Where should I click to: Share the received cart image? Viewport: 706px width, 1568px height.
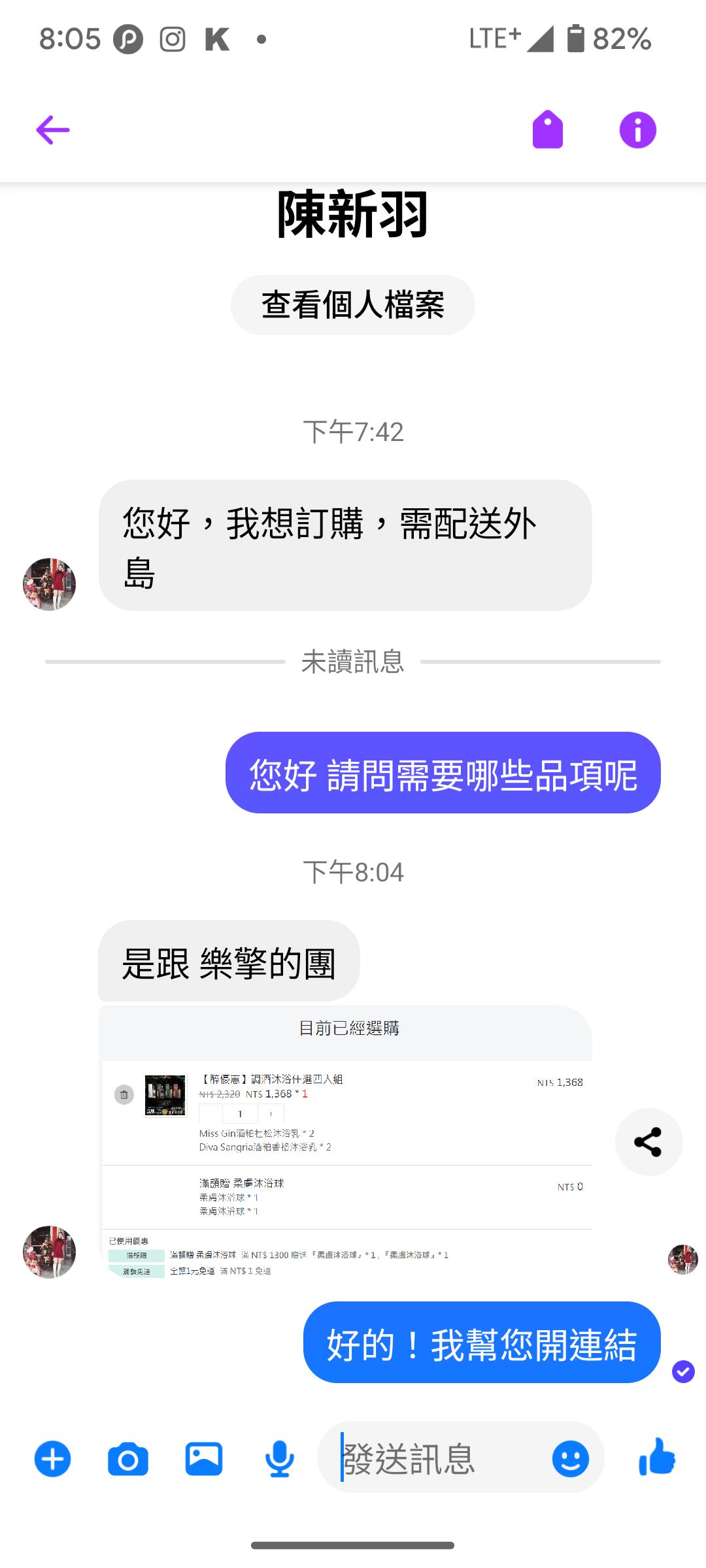pyautogui.click(x=648, y=1142)
